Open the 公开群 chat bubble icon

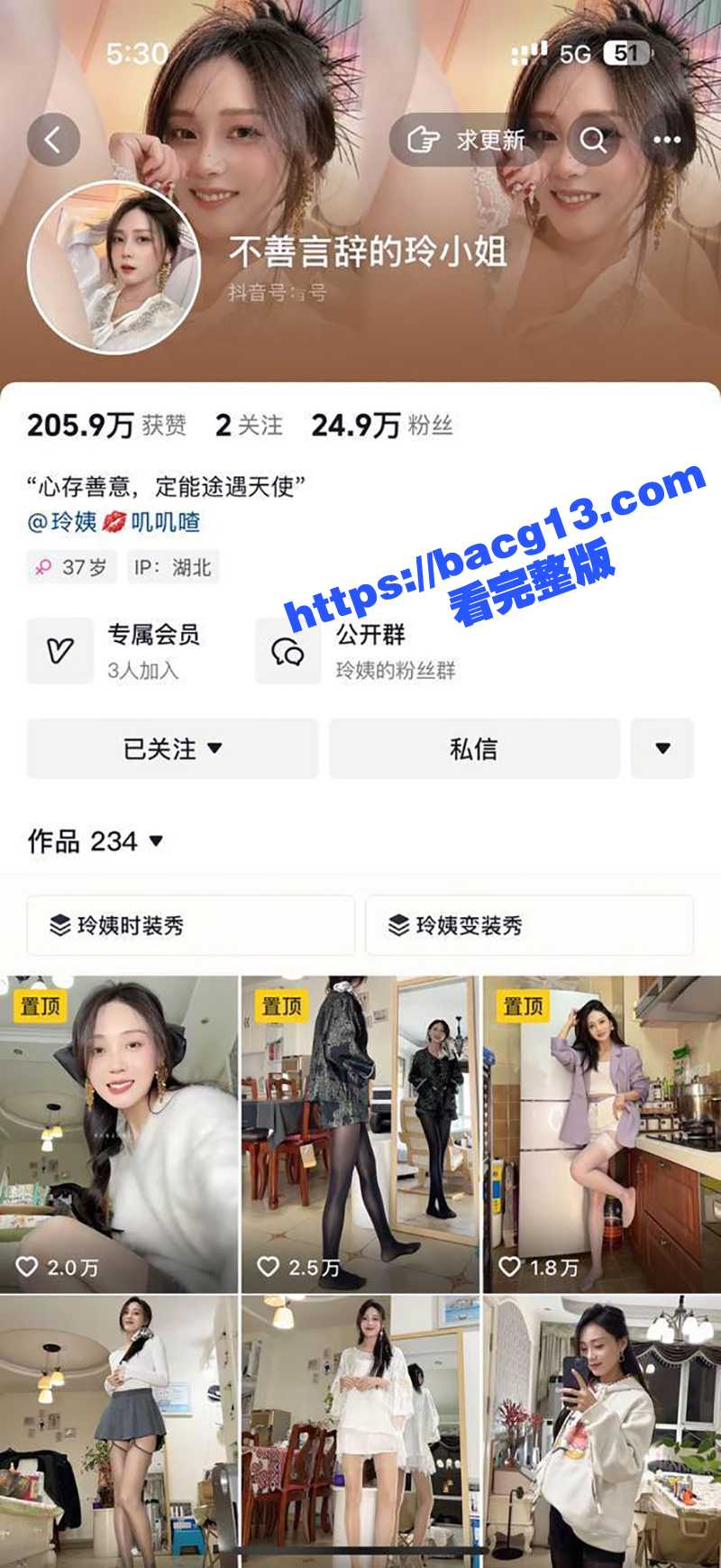tap(287, 650)
